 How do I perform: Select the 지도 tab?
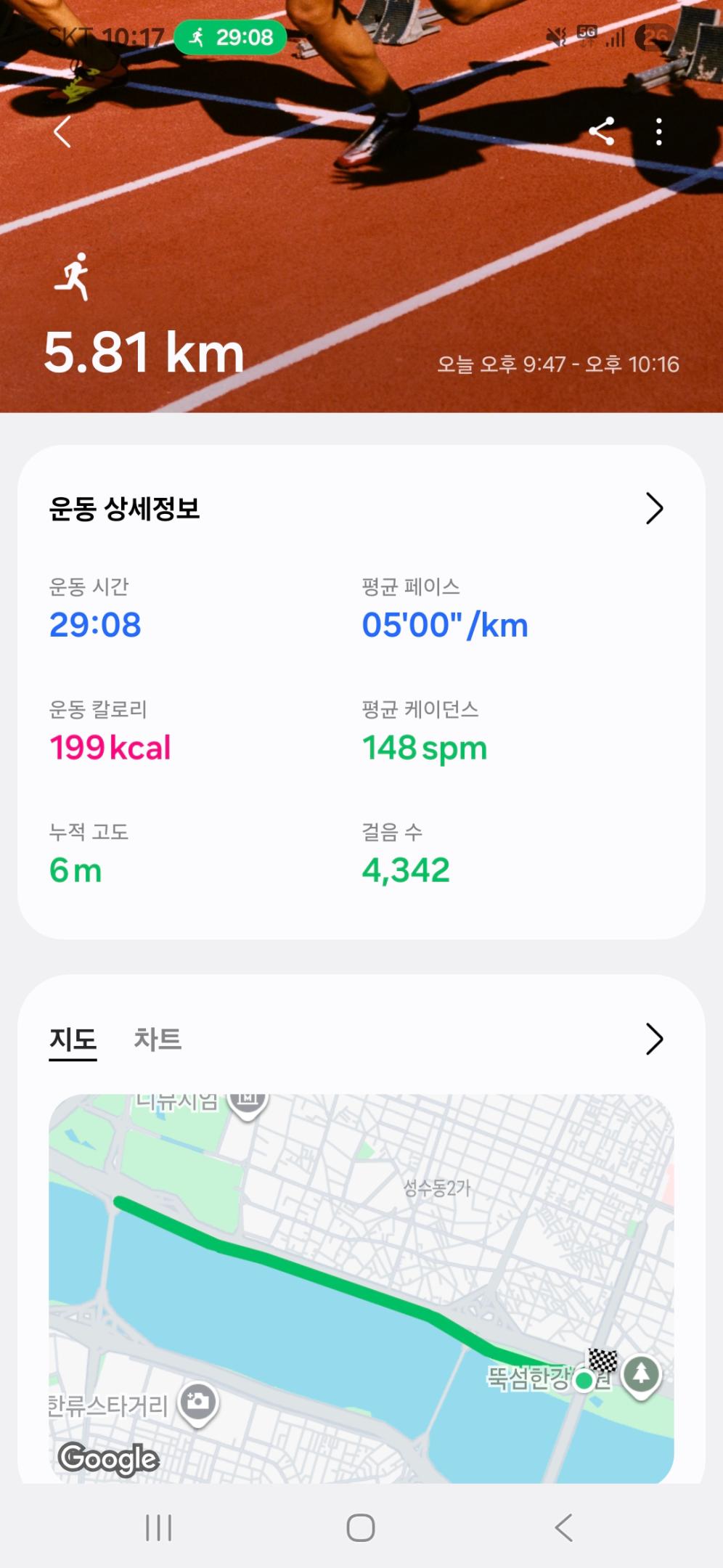73,1040
